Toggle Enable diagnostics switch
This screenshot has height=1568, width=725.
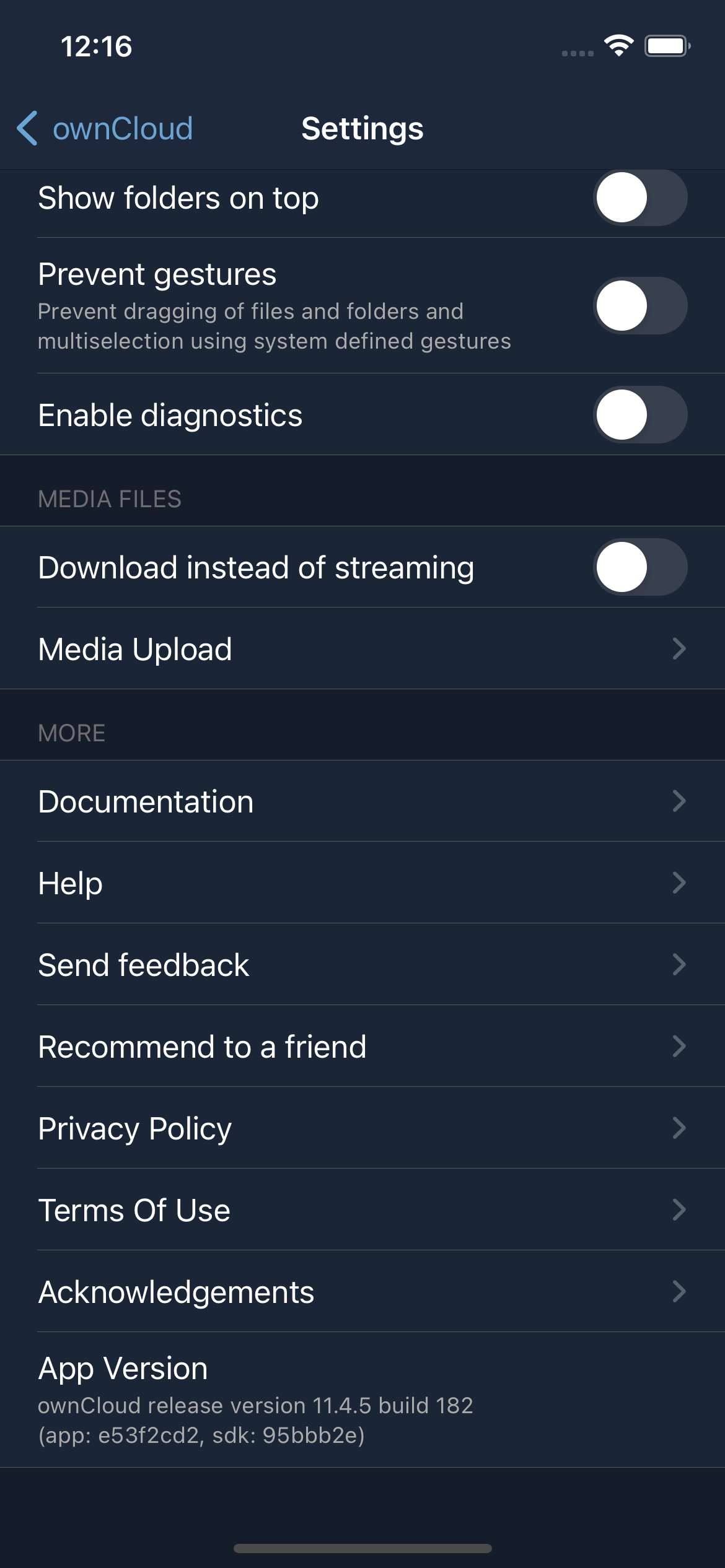click(640, 414)
